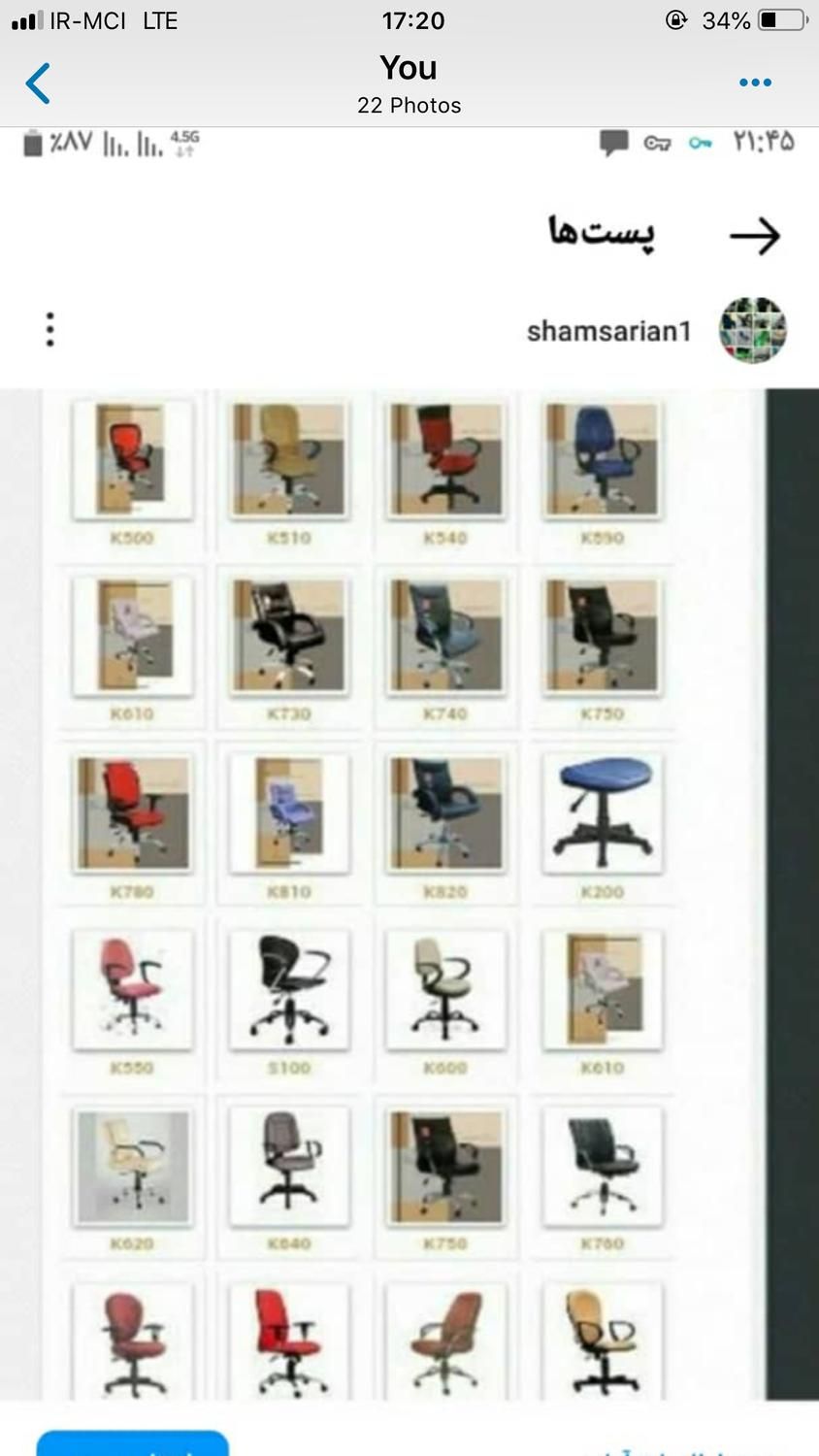Go back from the photo viewer
The image size is (819, 1456).
click(39, 83)
